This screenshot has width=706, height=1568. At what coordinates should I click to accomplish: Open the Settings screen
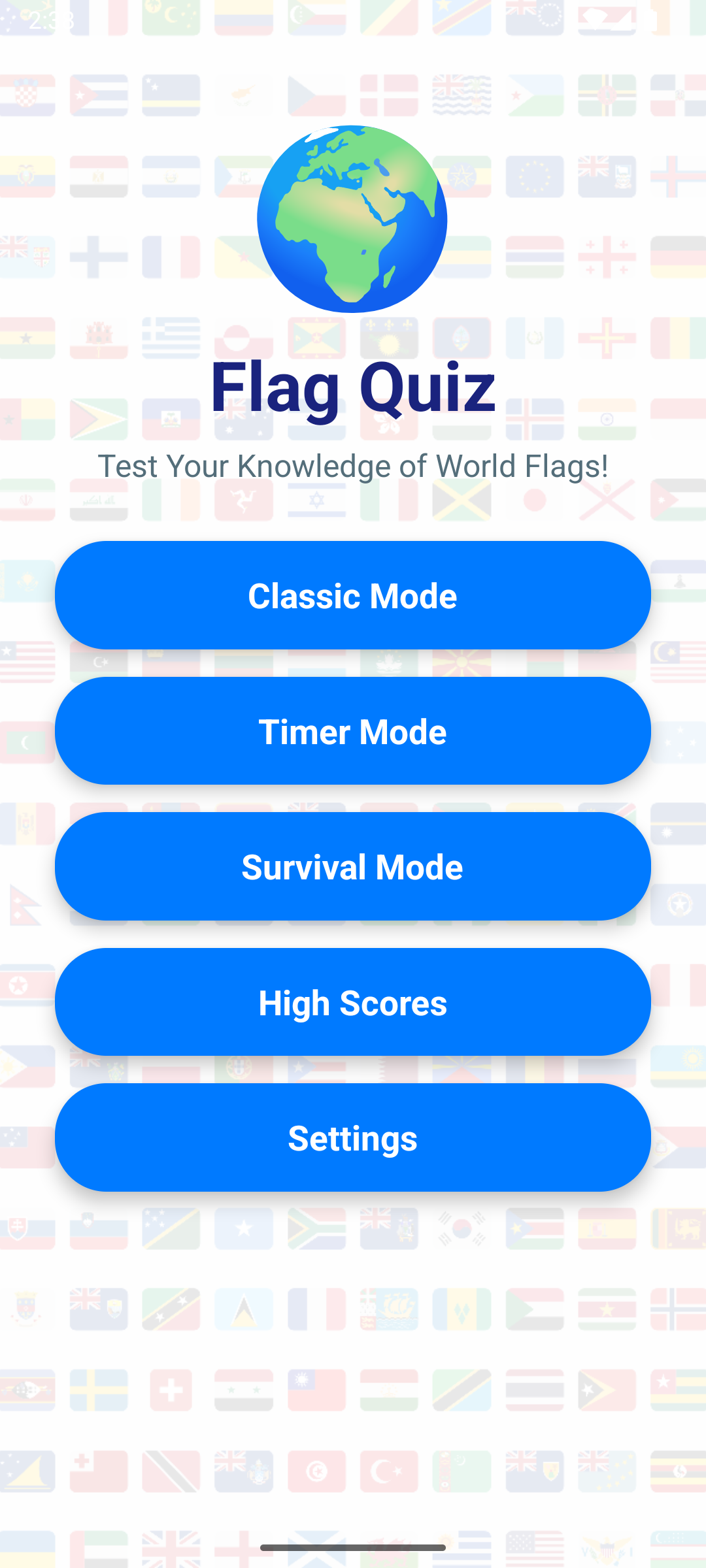(x=352, y=1137)
